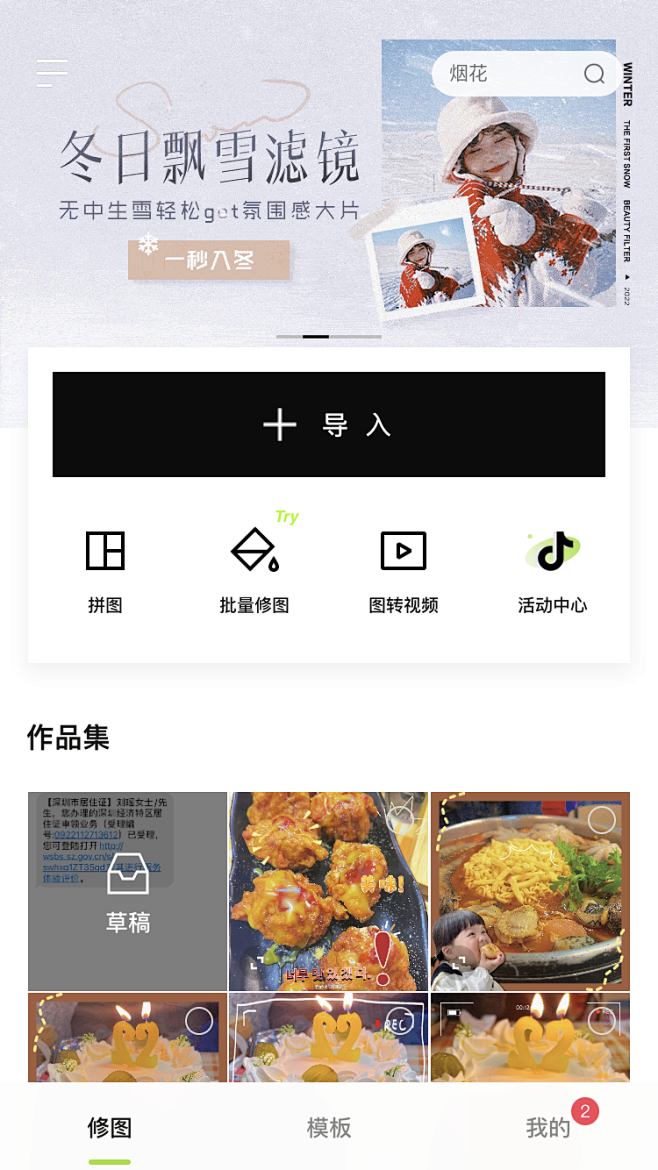
Task: Open 活动中心 activity center
Action: (x=552, y=569)
